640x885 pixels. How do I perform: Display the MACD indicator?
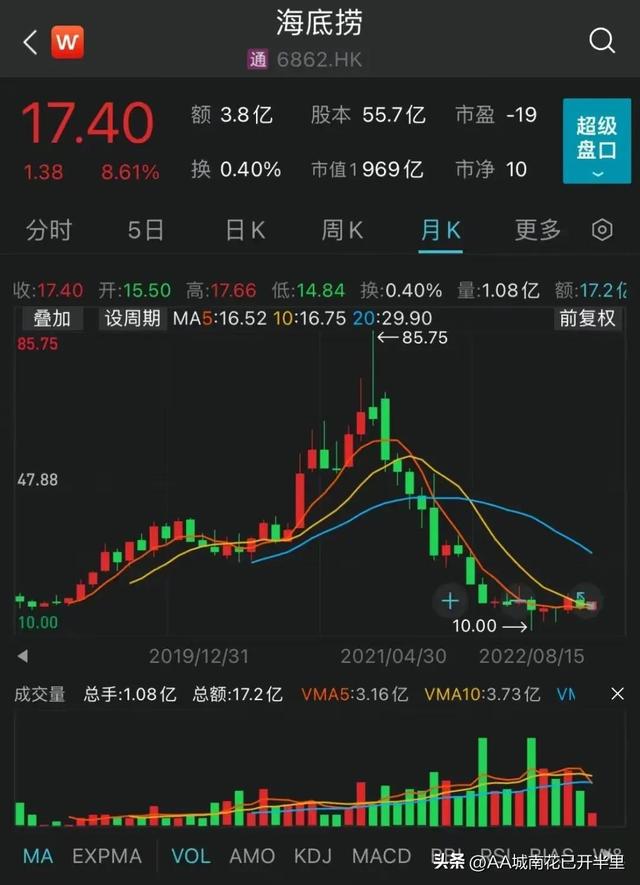point(381,856)
